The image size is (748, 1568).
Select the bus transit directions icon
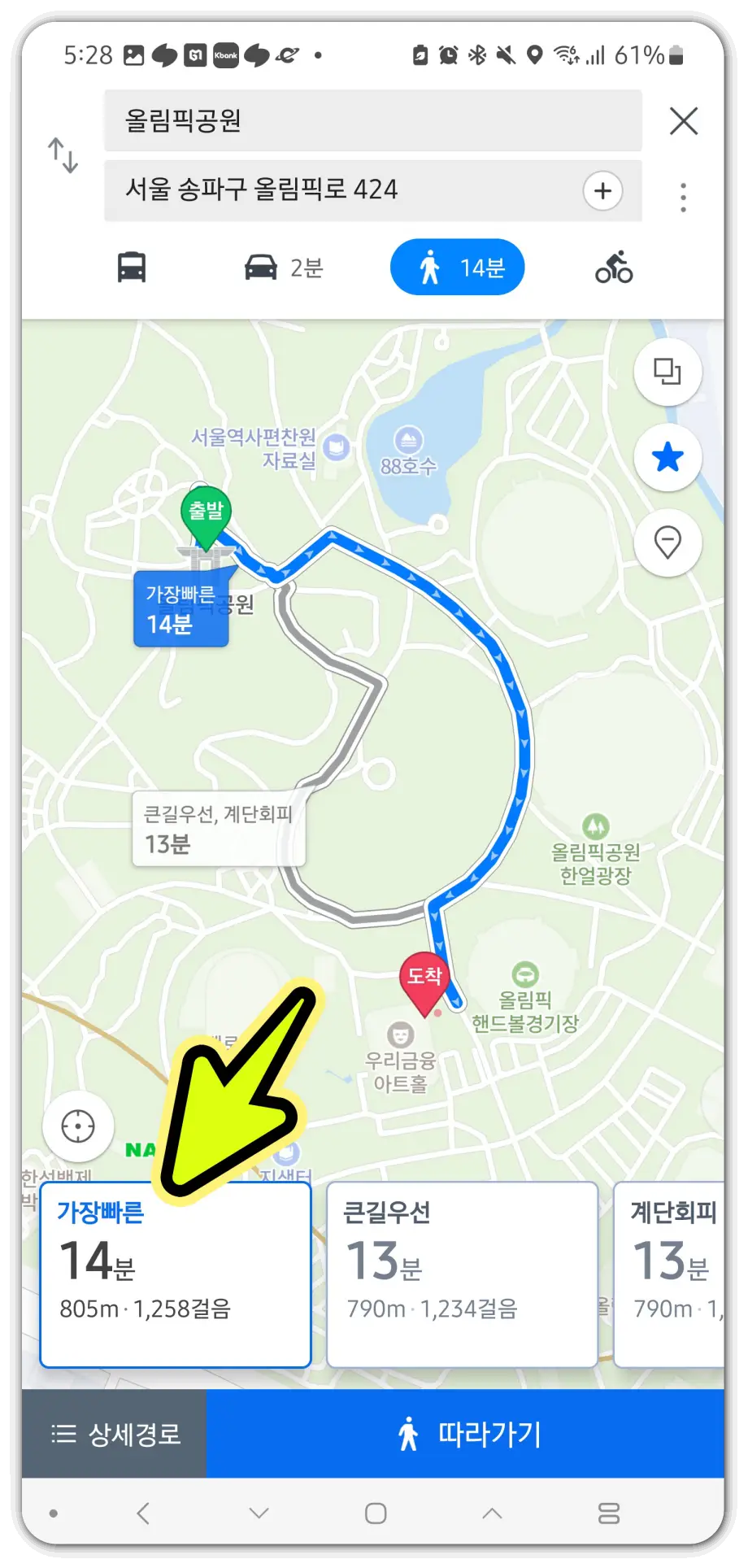pyautogui.click(x=130, y=267)
